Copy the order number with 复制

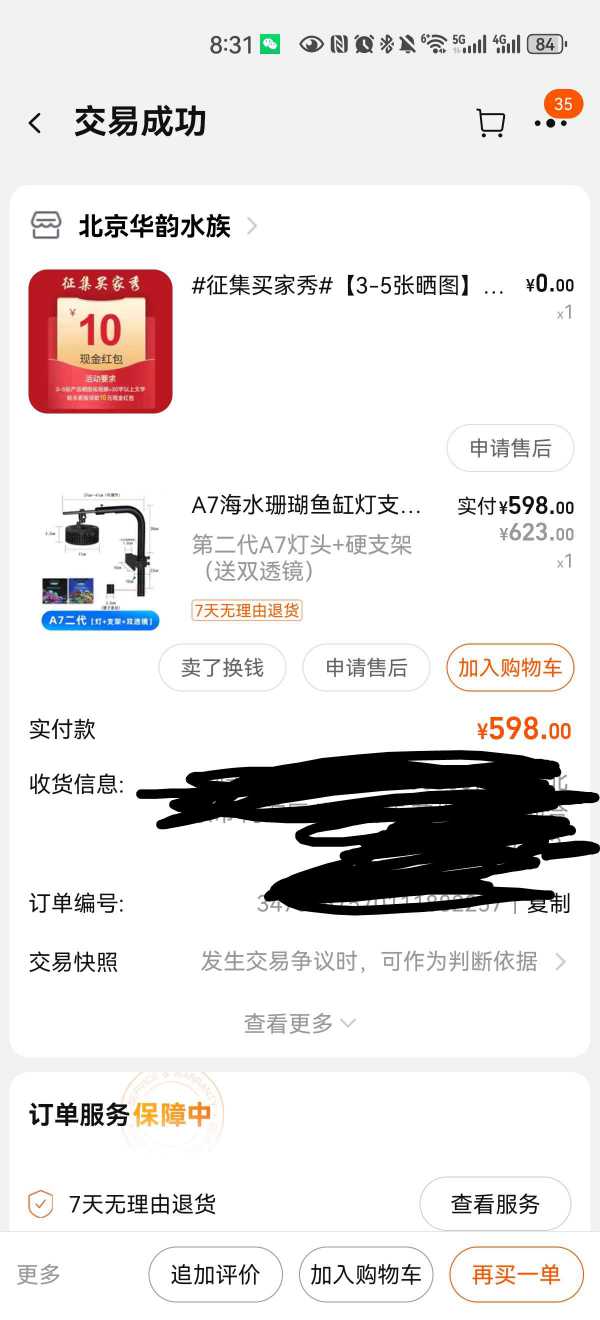point(549,904)
